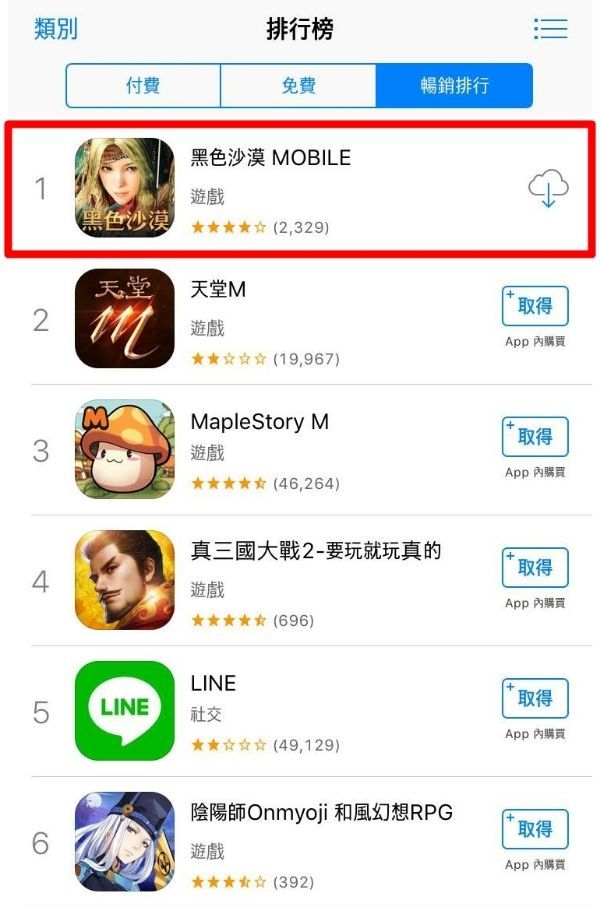Select the 暢銷排行 tab

pyautogui.click(x=454, y=86)
